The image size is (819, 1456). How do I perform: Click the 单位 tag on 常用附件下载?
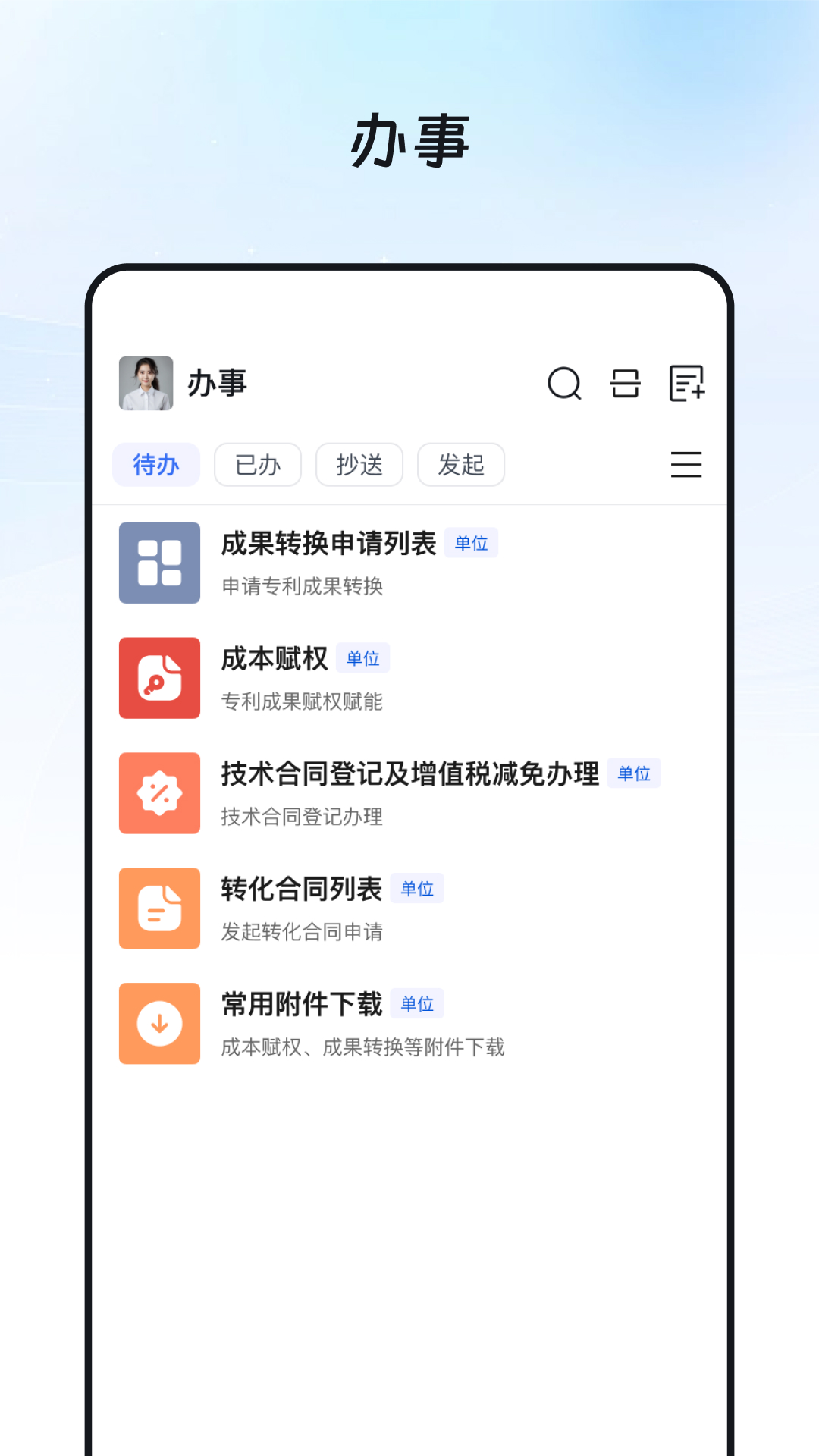click(416, 1003)
